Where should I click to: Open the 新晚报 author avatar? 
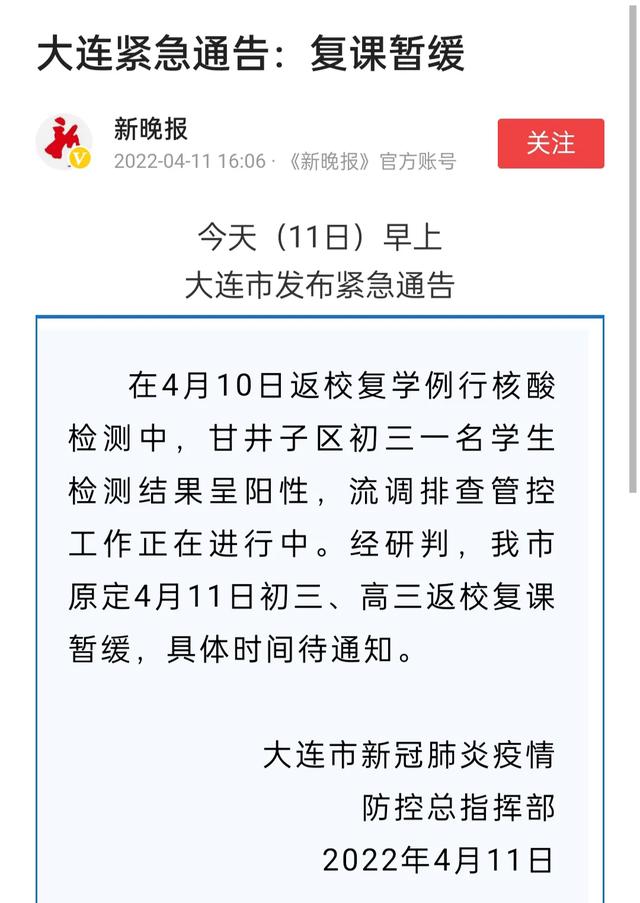[64, 143]
